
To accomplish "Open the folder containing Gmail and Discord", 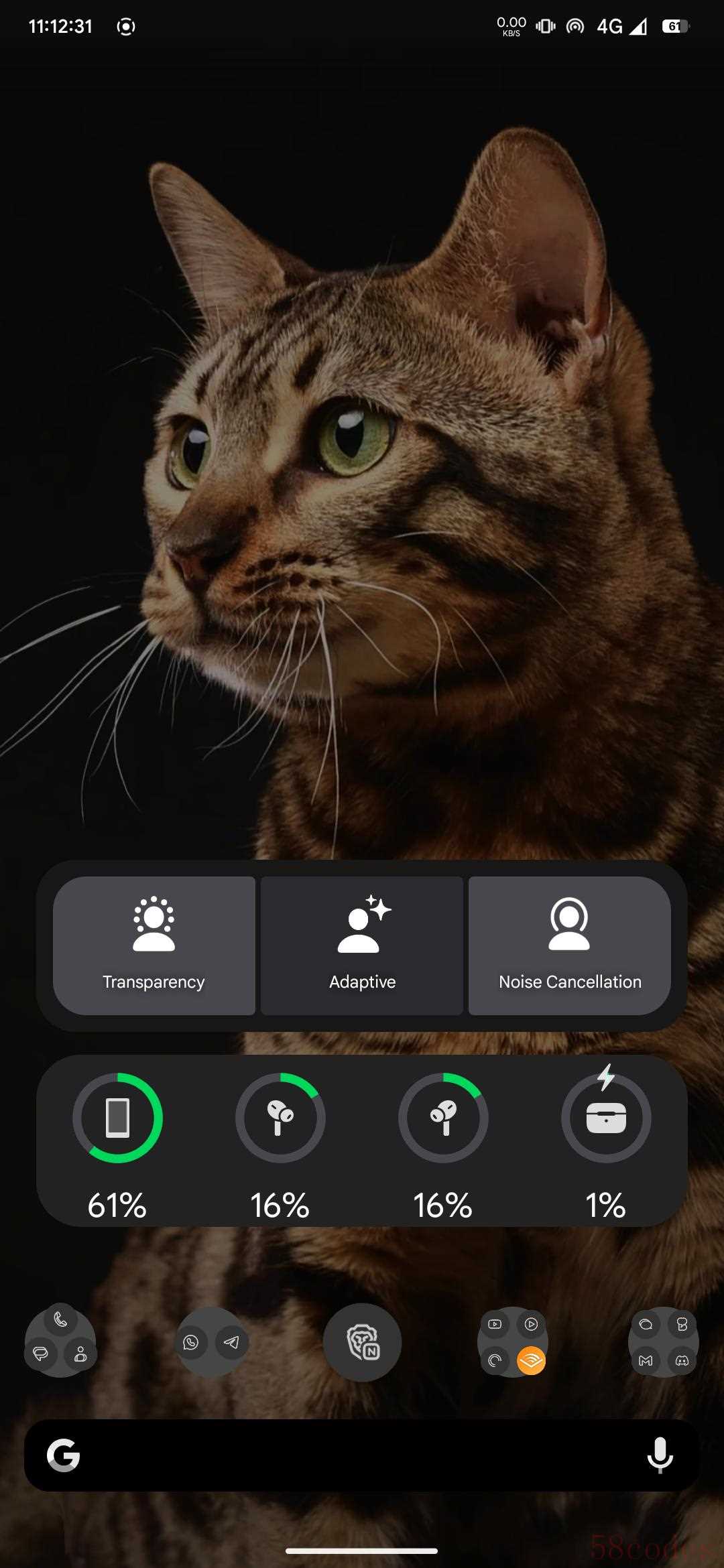I will click(x=664, y=1342).
